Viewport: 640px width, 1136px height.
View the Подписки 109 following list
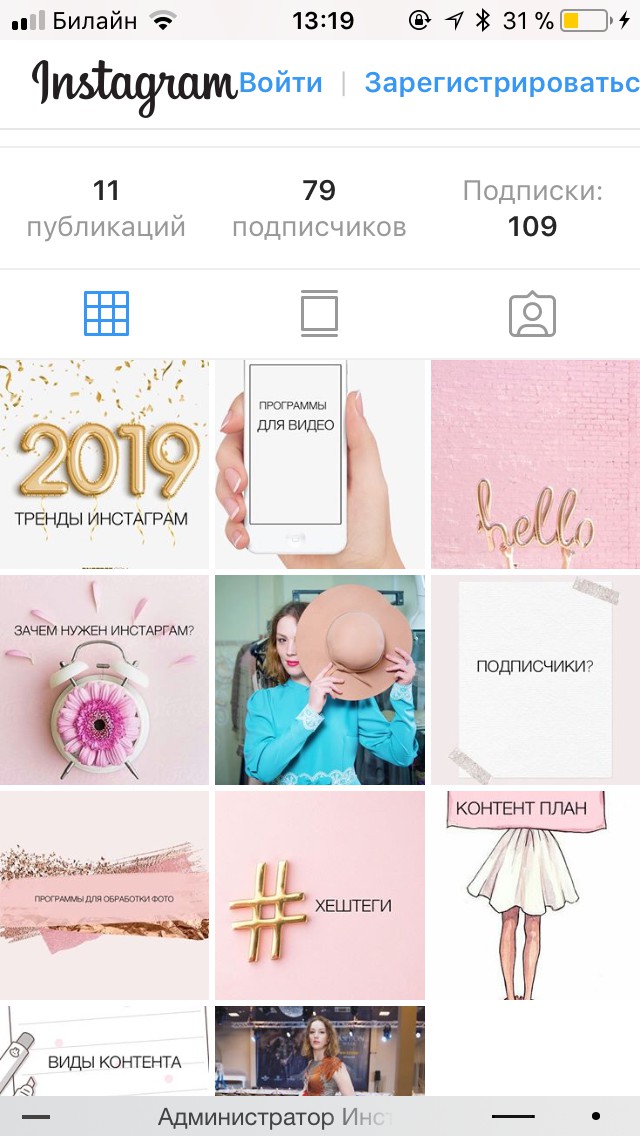coord(532,208)
